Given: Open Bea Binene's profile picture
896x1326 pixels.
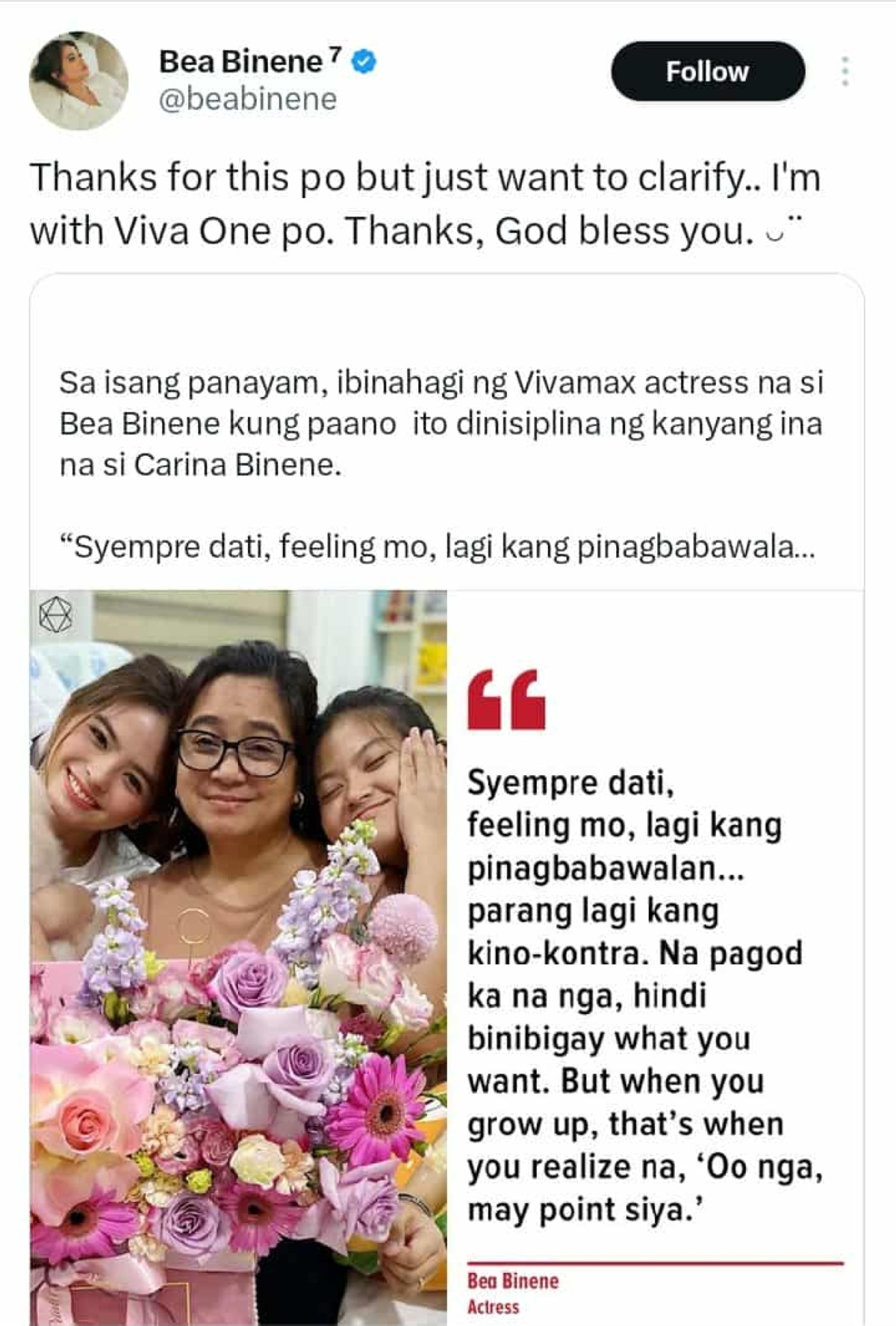Looking at the screenshot, I should tap(78, 81).
